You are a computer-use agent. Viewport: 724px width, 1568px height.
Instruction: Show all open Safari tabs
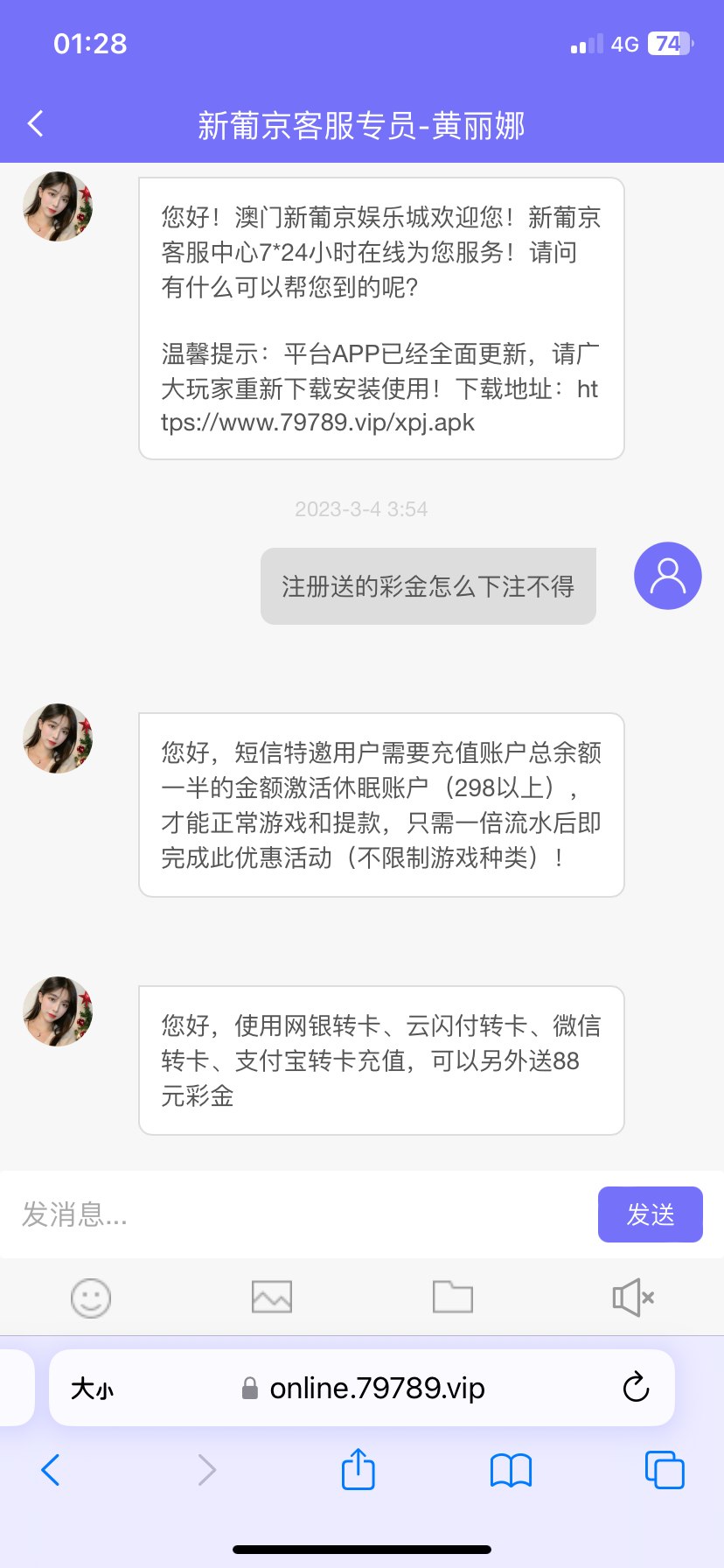pyautogui.click(x=665, y=1470)
